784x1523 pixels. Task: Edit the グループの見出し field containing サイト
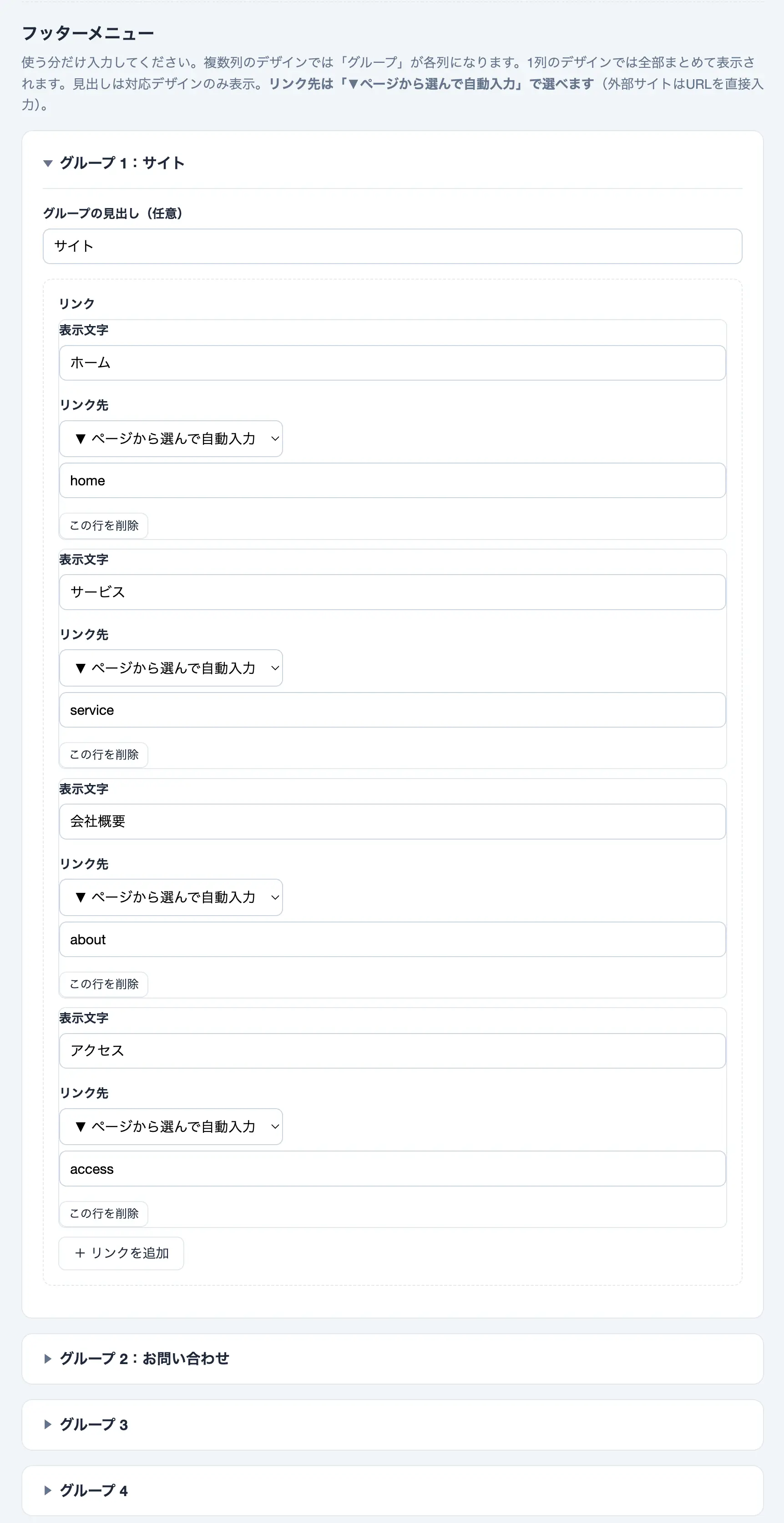point(392,246)
